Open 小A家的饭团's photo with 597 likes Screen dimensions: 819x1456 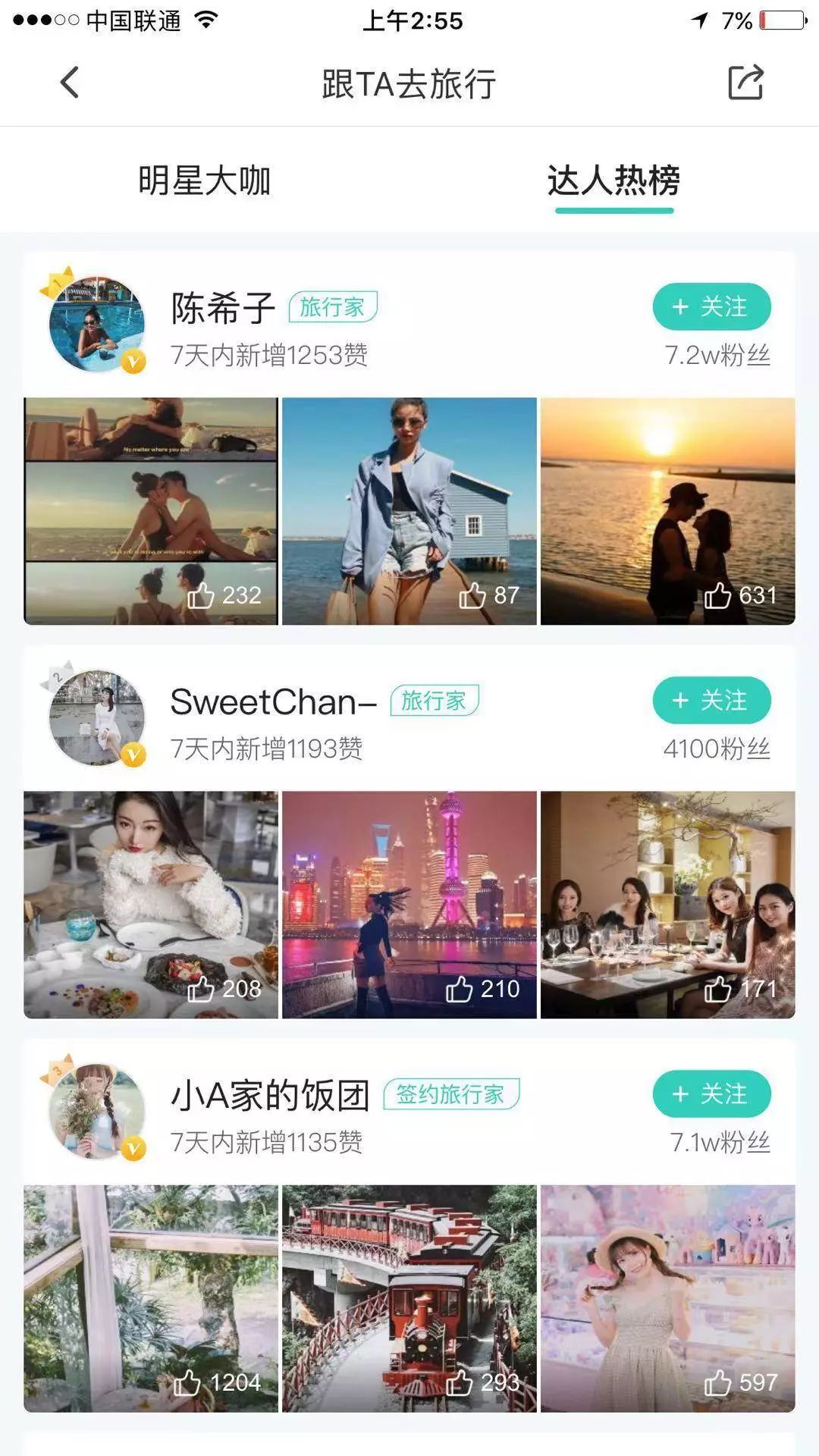point(667,1298)
